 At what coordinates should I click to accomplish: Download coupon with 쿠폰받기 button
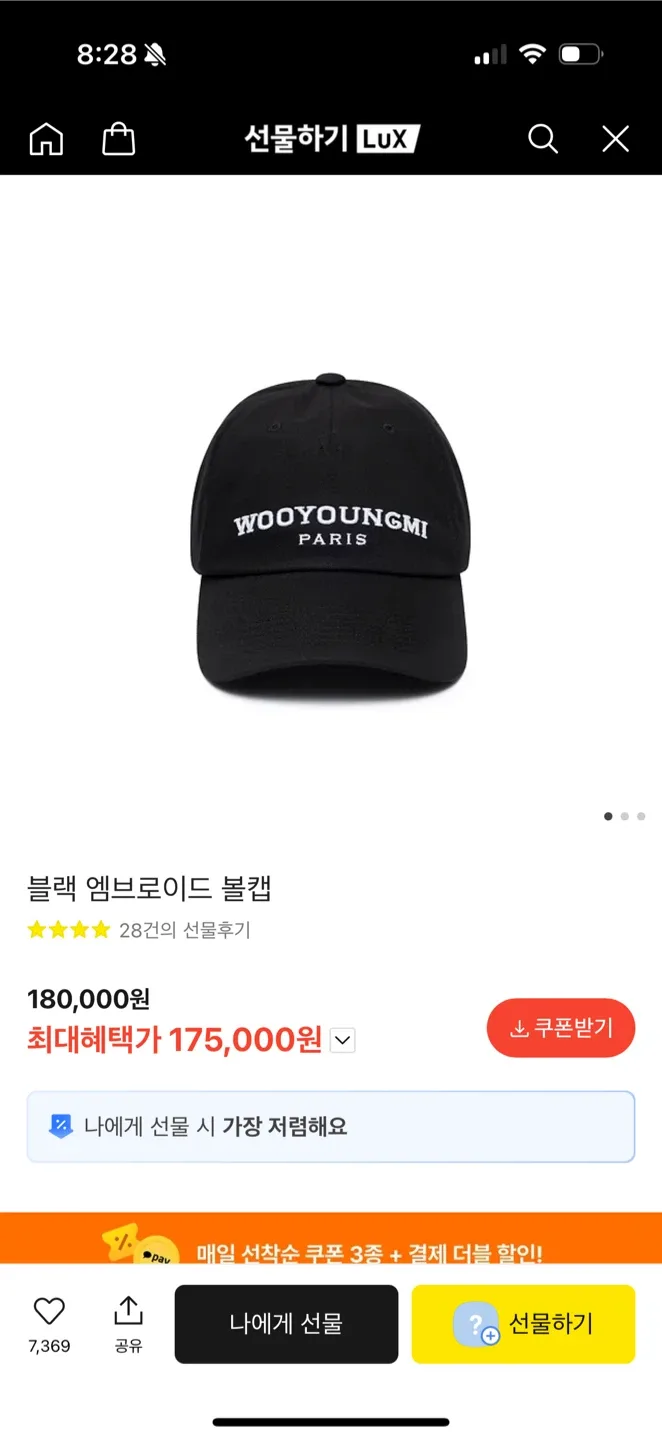coord(561,1028)
